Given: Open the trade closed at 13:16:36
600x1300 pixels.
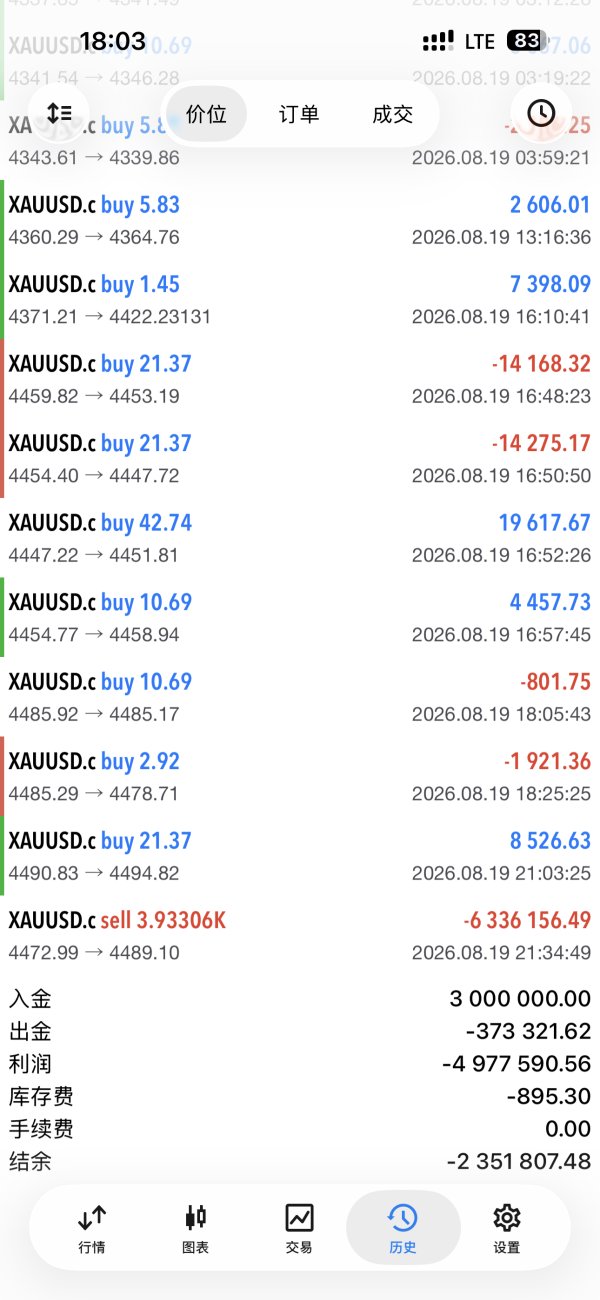Looking at the screenshot, I should (x=300, y=220).
